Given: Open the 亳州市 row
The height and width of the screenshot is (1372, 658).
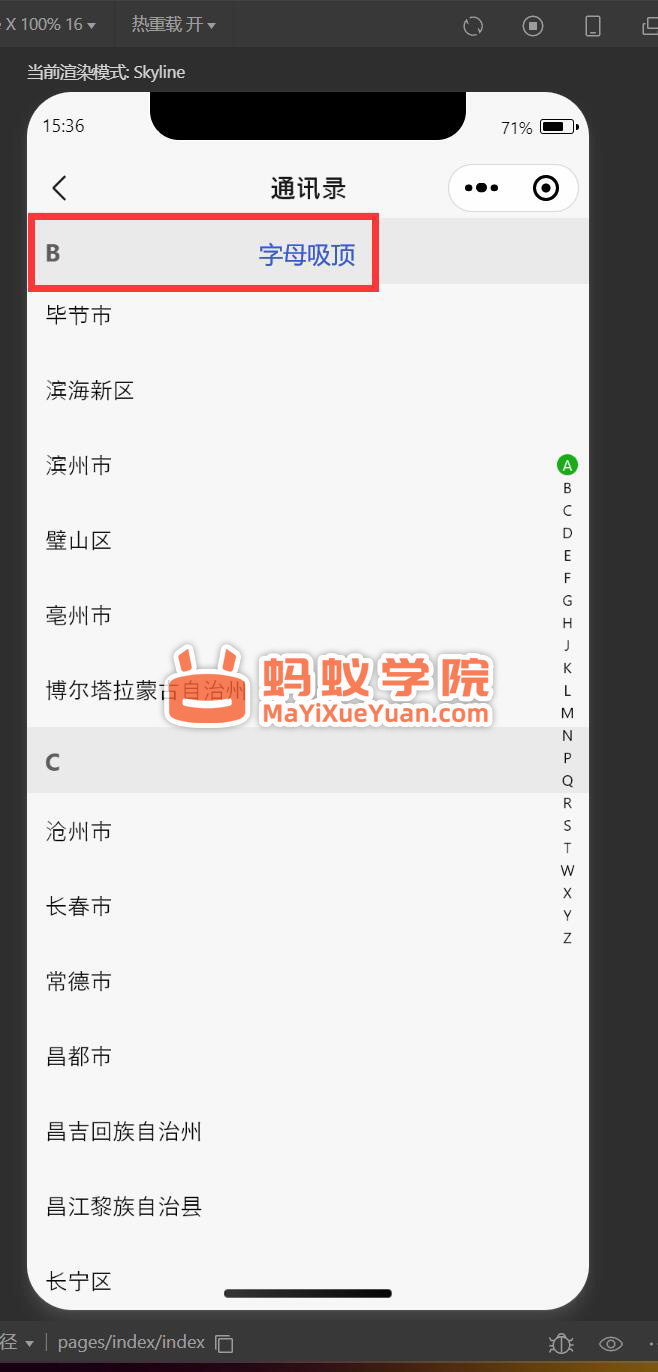Looking at the screenshot, I should [79, 616].
